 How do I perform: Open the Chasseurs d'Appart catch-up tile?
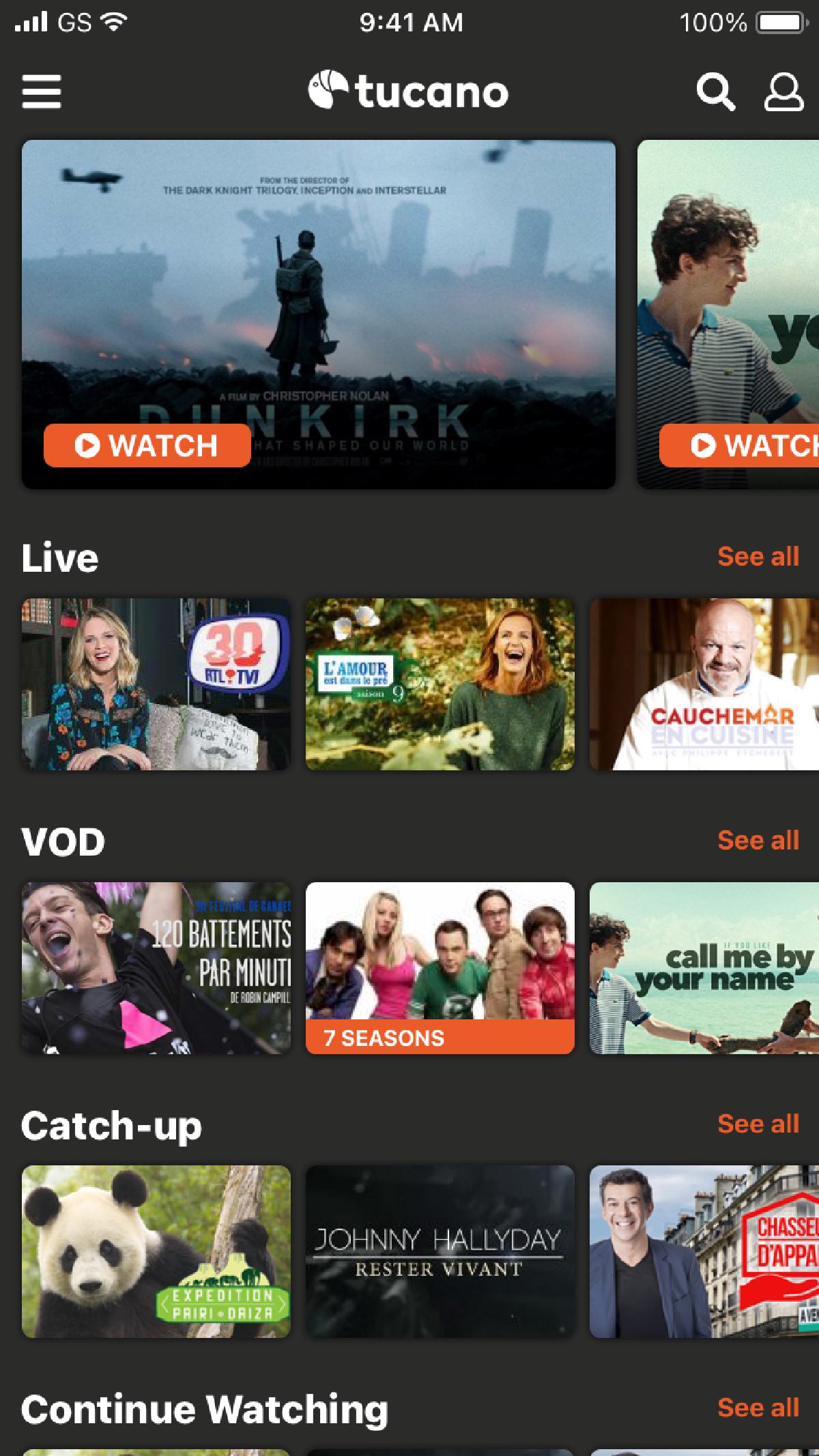click(704, 1251)
